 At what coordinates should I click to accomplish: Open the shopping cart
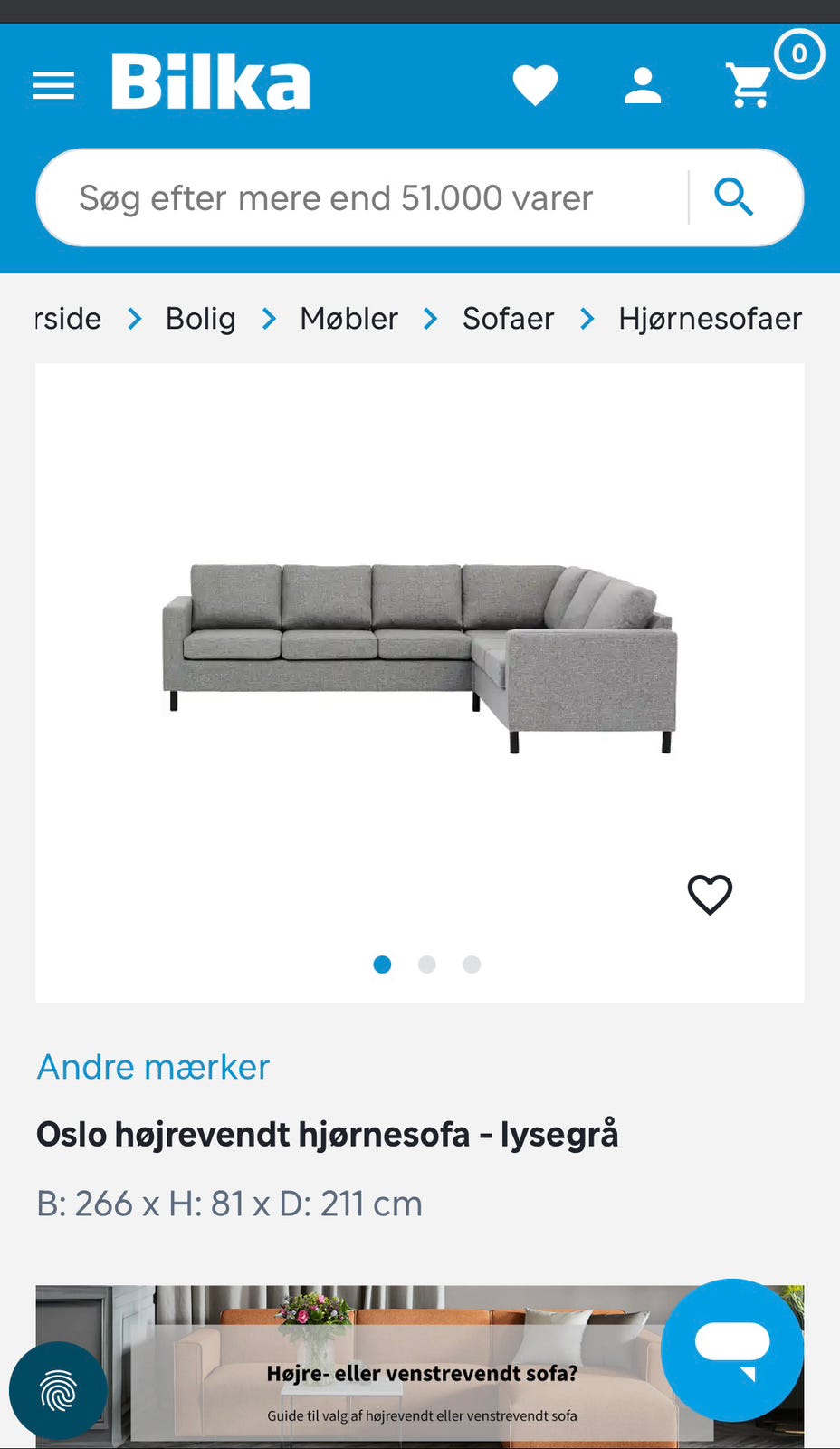749,85
